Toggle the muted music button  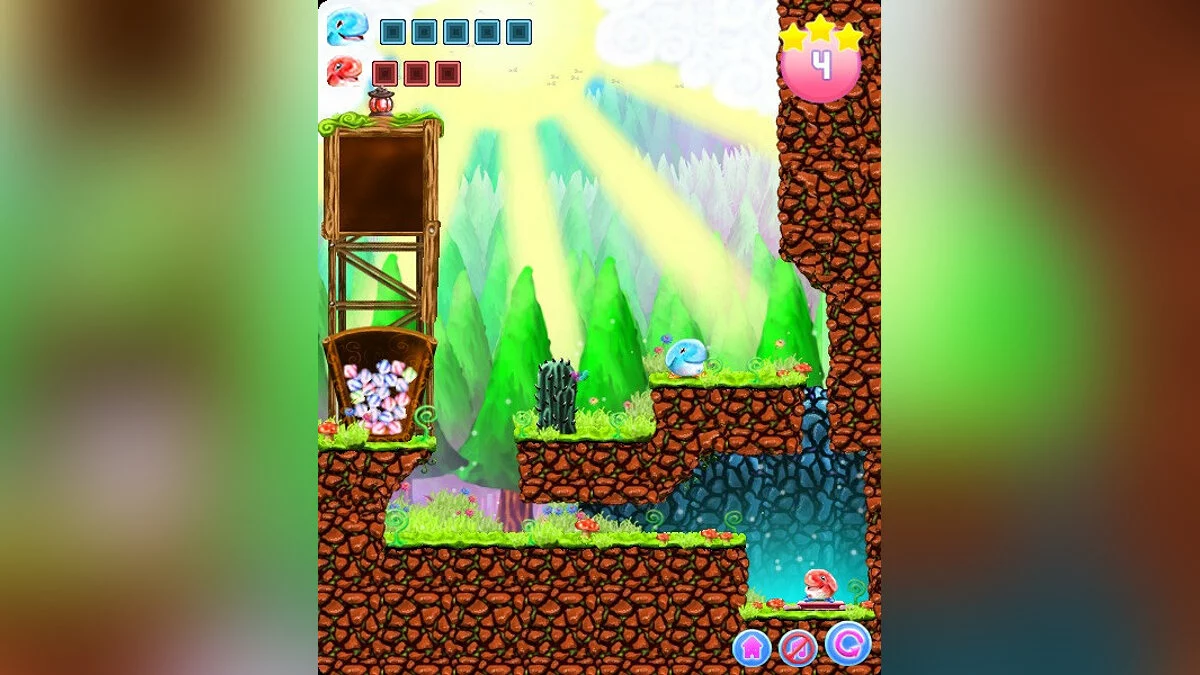tap(798, 647)
